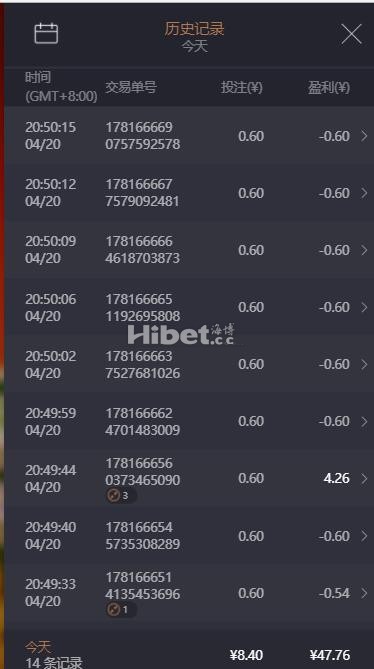View details of the 20:50:09 record

pyautogui.click(x=189, y=250)
